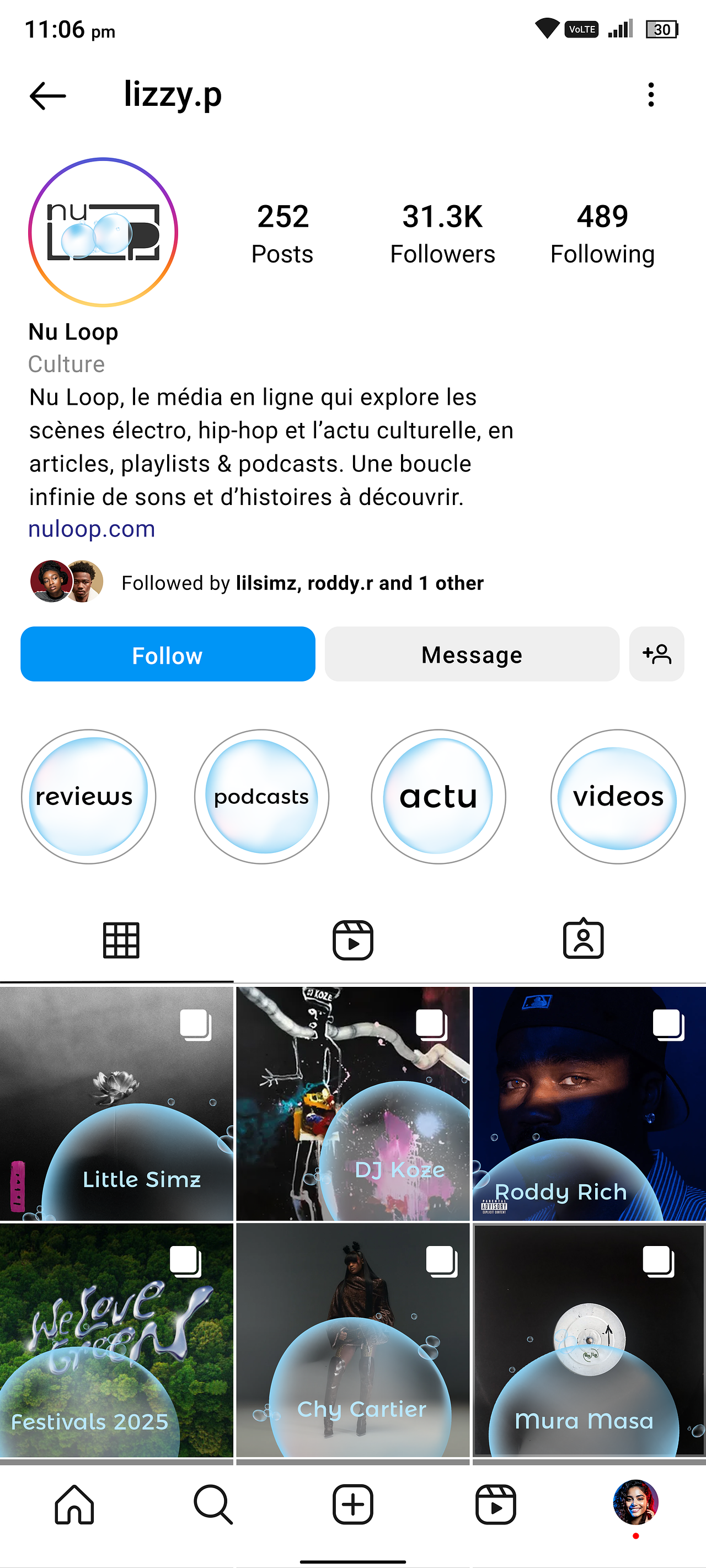Screen dimensions: 706x1568
Task: Message Nu Loop
Action: (x=472, y=654)
